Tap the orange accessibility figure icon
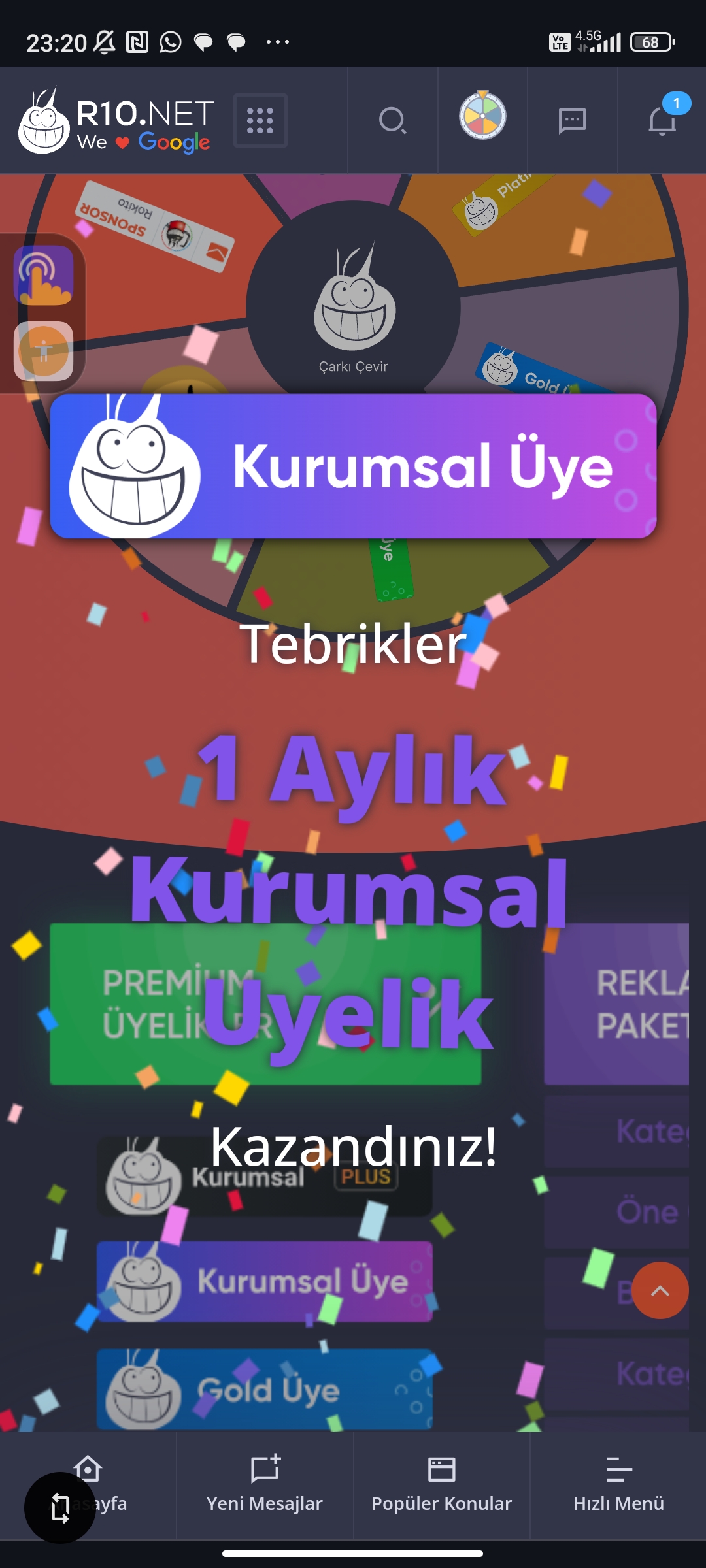The width and height of the screenshot is (706, 1568). point(44,351)
